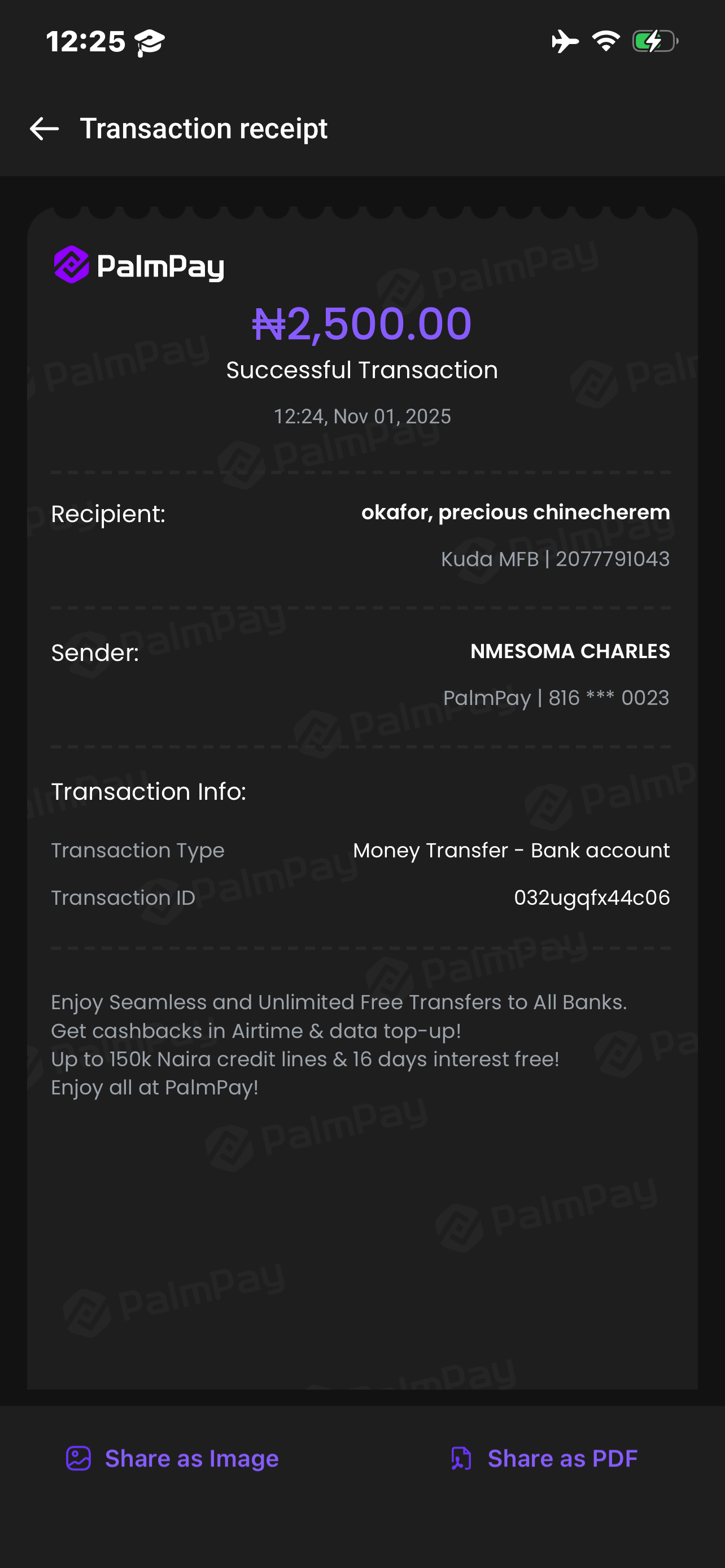Share the receipt as PDF
The width and height of the screenshot is (725, 1568).
point(544,1458)
